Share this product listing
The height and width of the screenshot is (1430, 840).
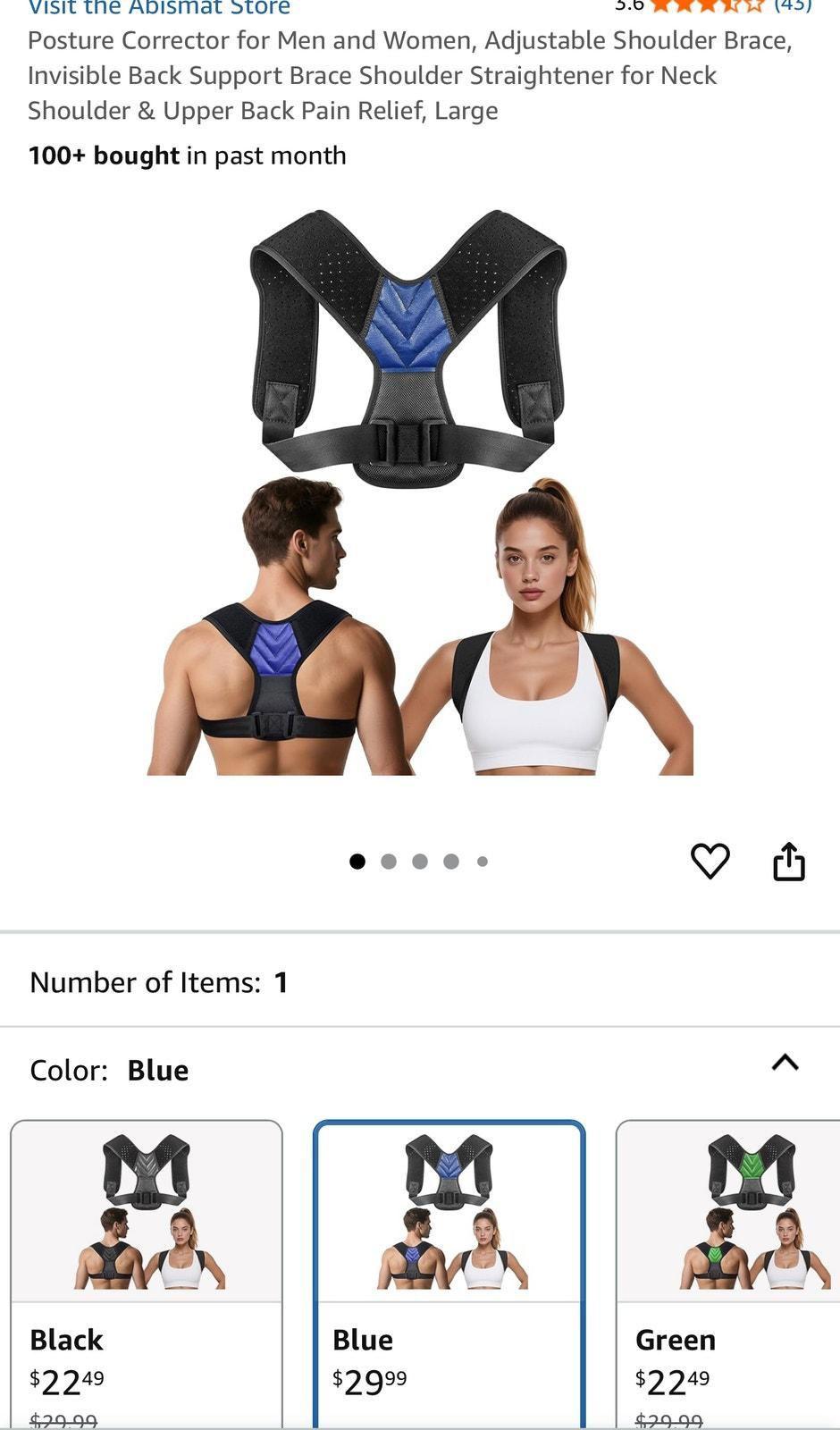tap(789, 862)
